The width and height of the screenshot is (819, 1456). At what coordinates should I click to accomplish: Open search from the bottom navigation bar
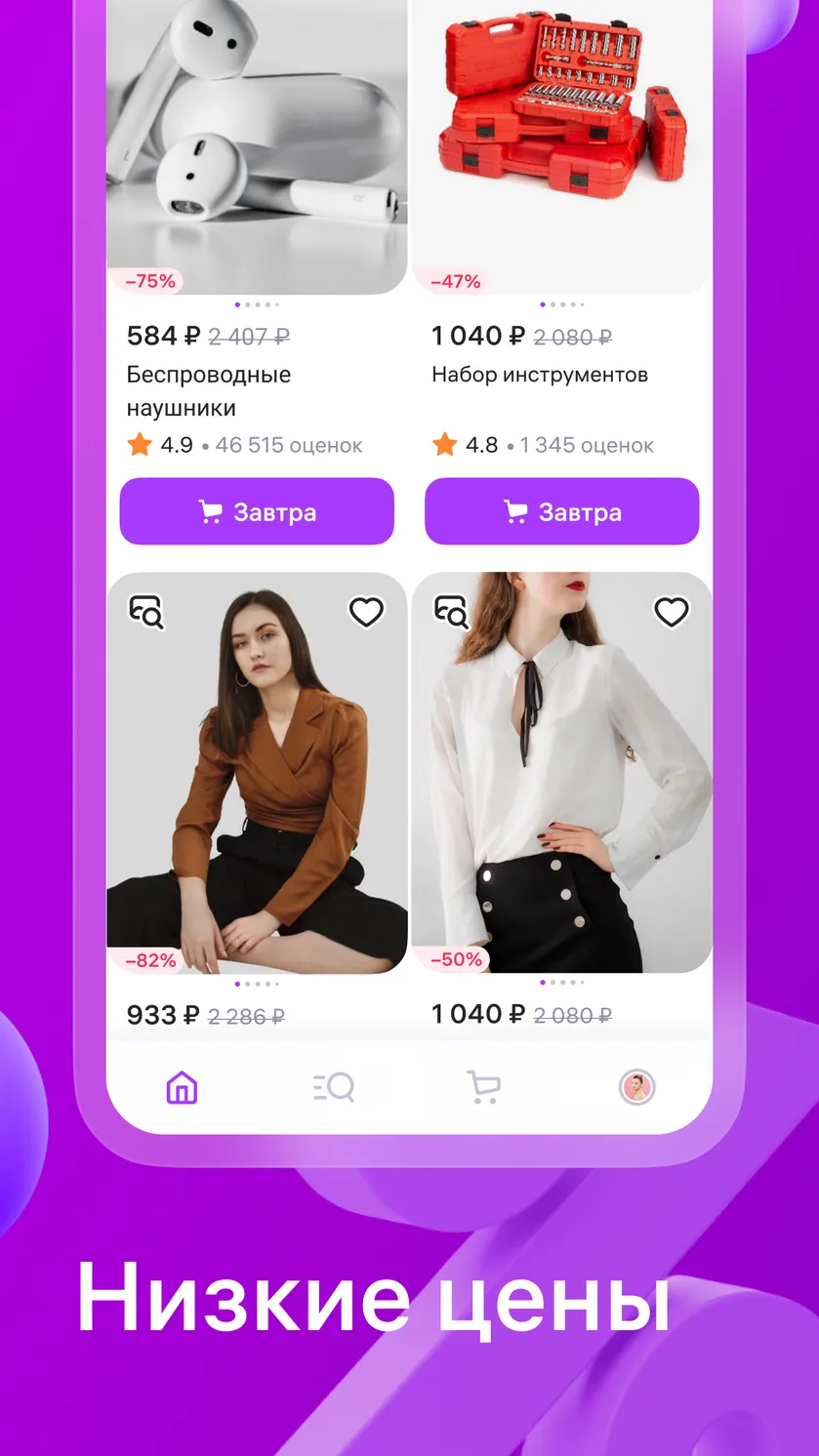click(x=335, y=1086)
